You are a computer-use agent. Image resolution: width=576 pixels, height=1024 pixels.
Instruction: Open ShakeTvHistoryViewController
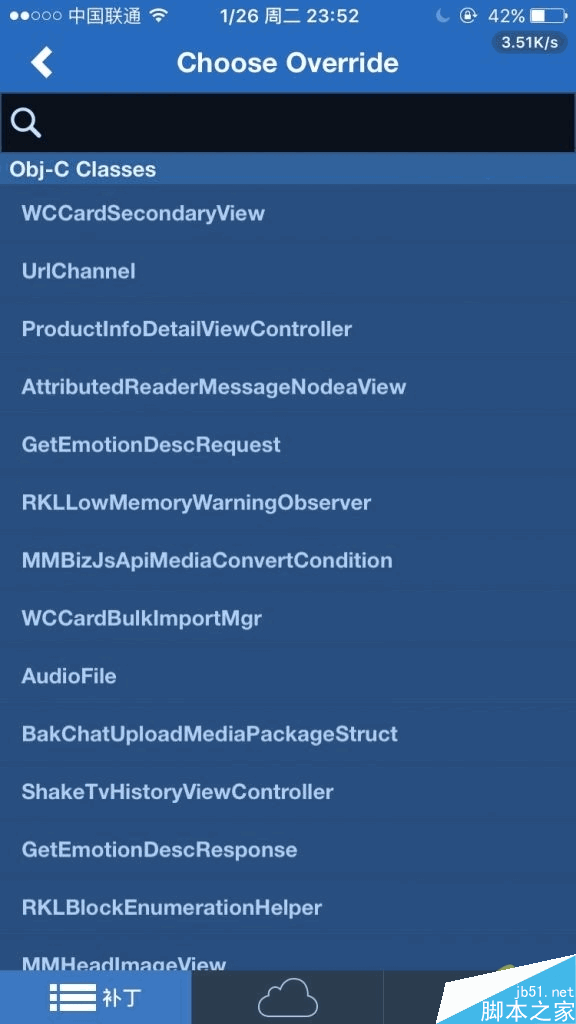(x=288, y=792)
